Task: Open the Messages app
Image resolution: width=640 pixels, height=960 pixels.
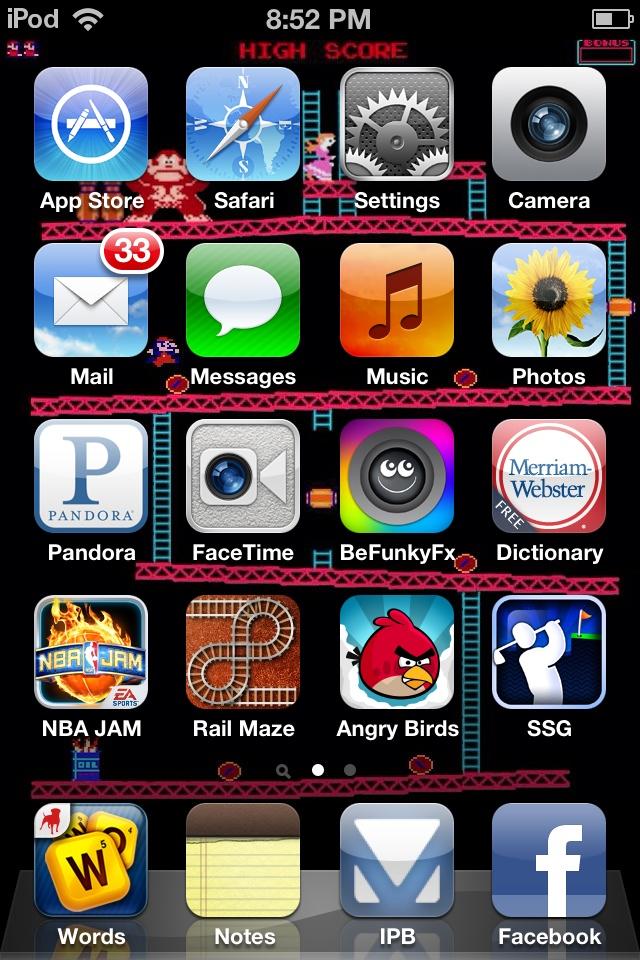Action: pyautogui.click(x=243, y=301)
